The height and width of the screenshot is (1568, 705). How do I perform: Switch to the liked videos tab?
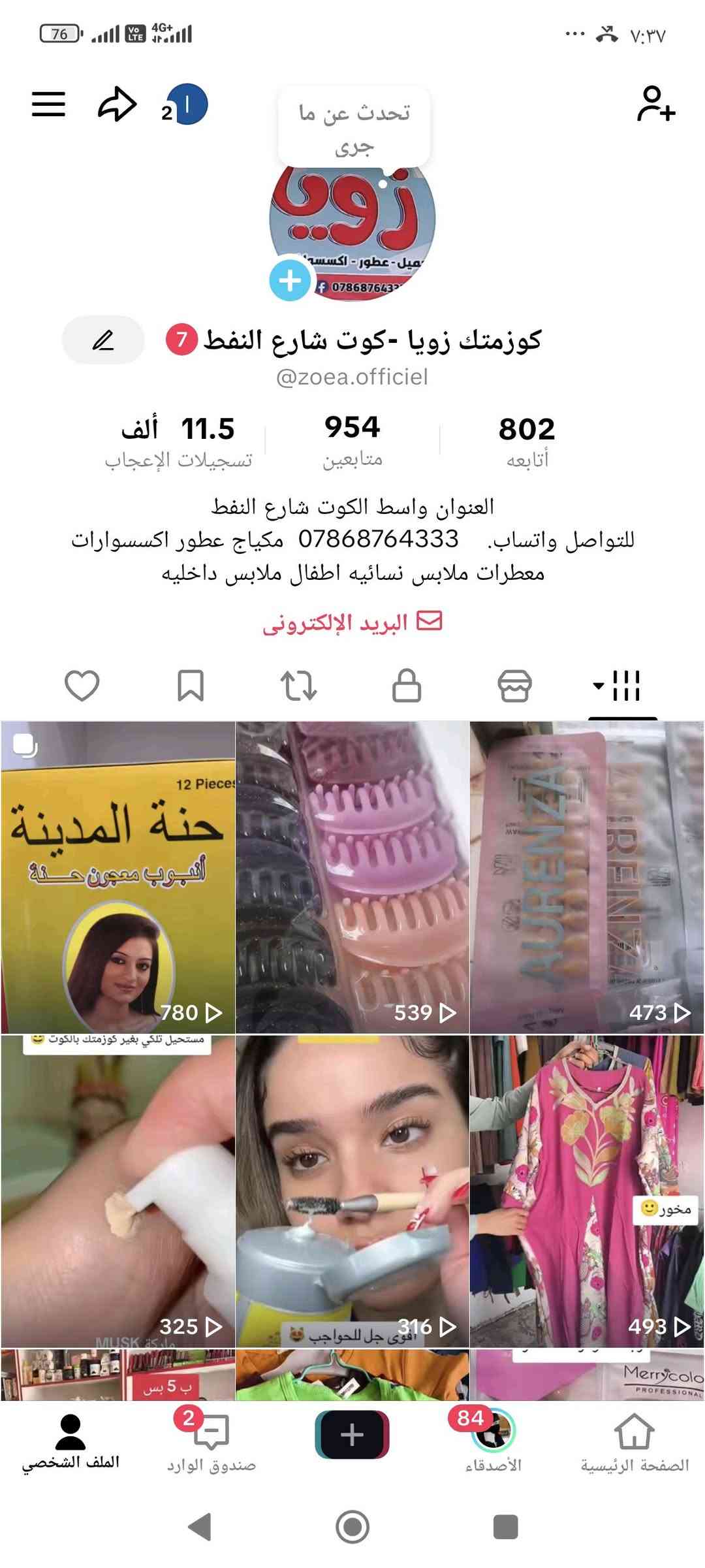click(x=82, y=686)
